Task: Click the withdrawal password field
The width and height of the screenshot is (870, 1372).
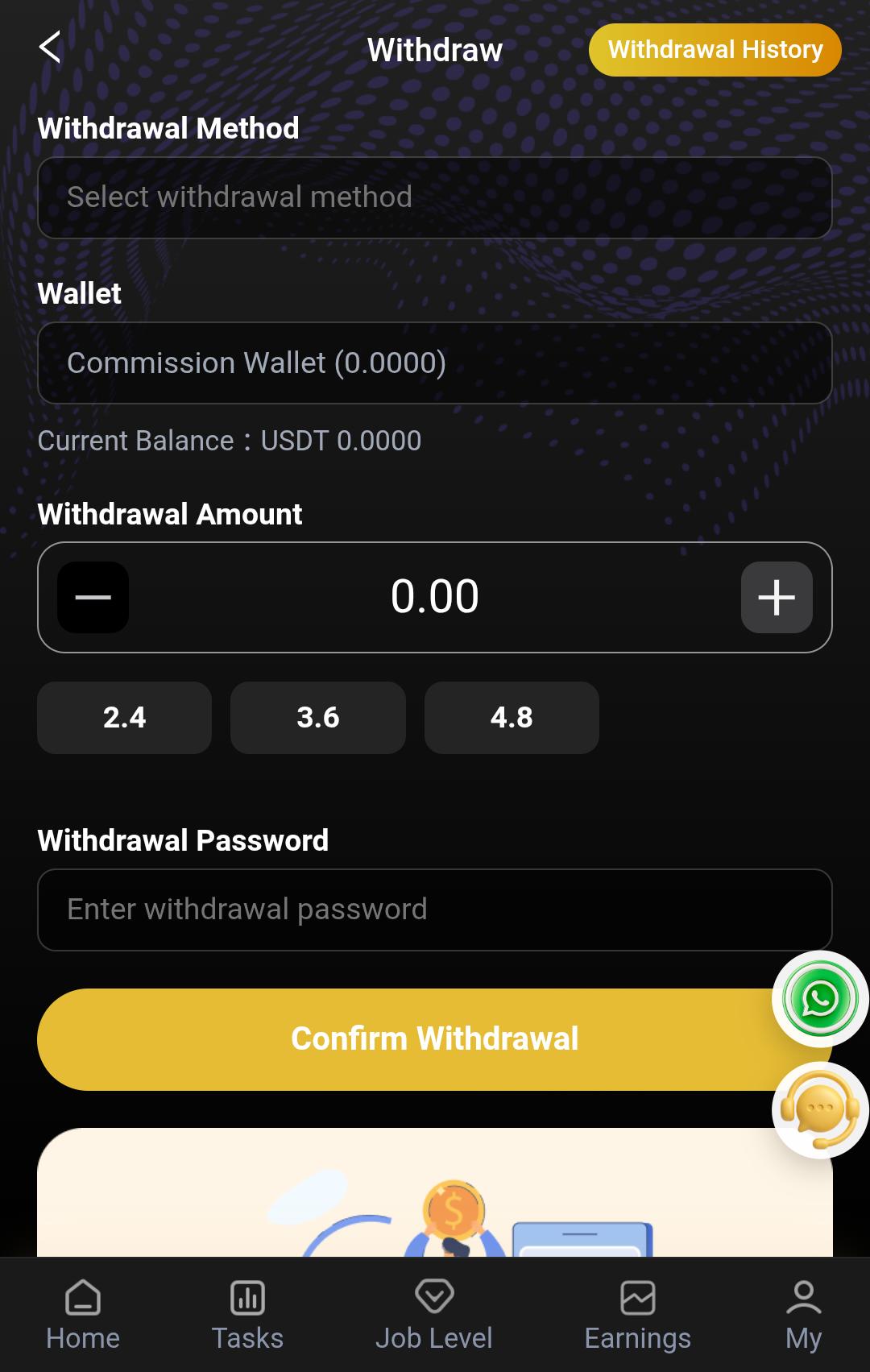Action: pyautogui.click(x=435, y=910)
